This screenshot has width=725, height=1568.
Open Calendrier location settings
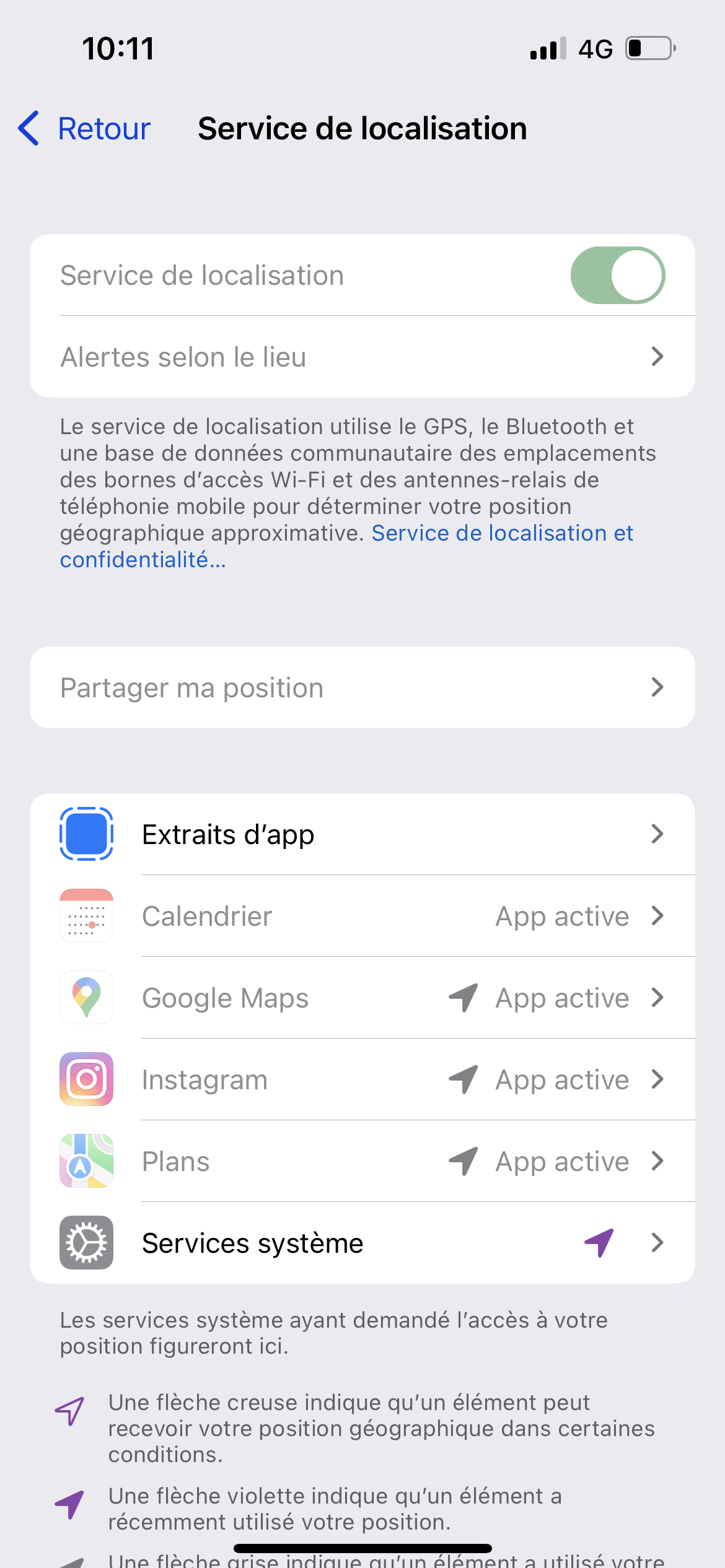point(362,916)
